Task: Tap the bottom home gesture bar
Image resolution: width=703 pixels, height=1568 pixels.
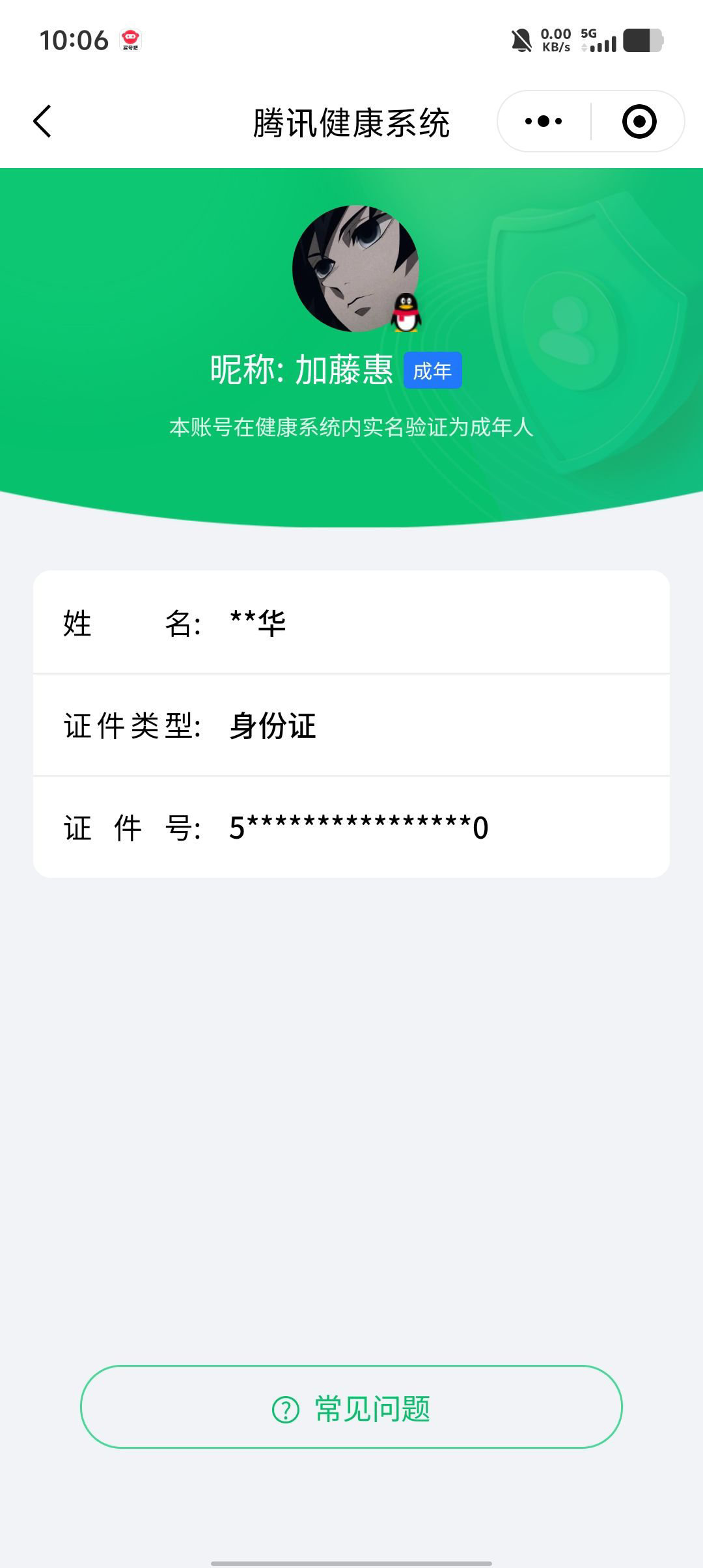Action: (351, 1556)
